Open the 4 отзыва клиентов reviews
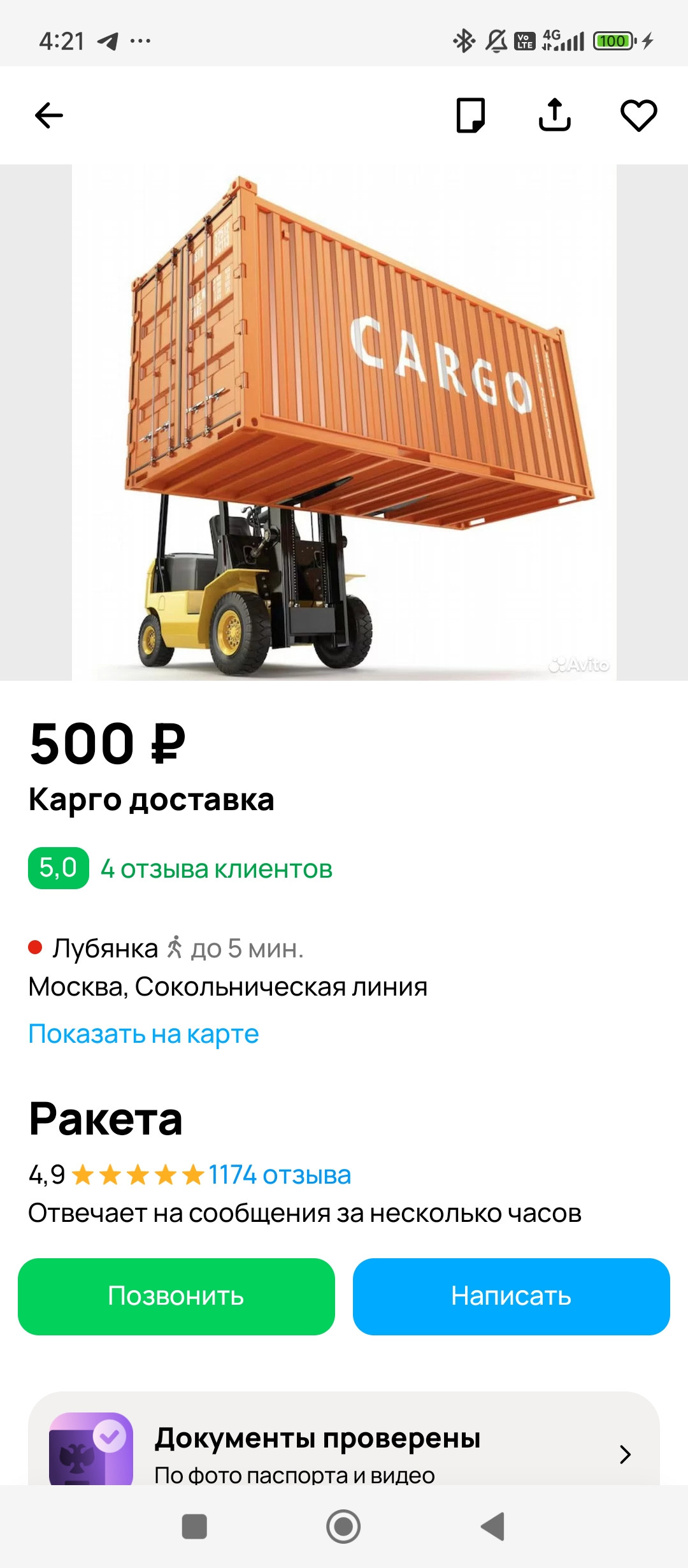This screenshot has width=688, height=1568. [x=217, y=869]
